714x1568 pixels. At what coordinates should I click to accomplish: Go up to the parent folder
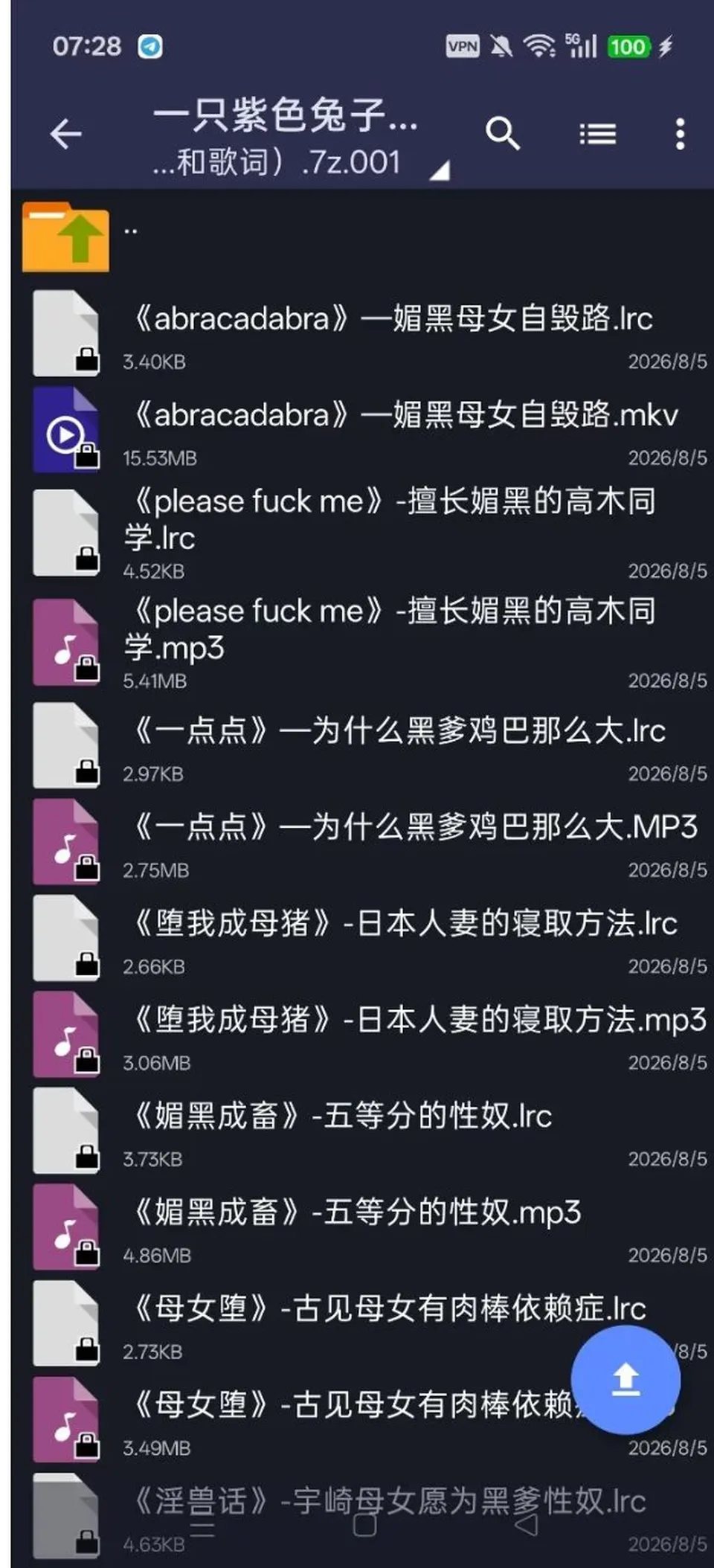click(x=362, y=237)
